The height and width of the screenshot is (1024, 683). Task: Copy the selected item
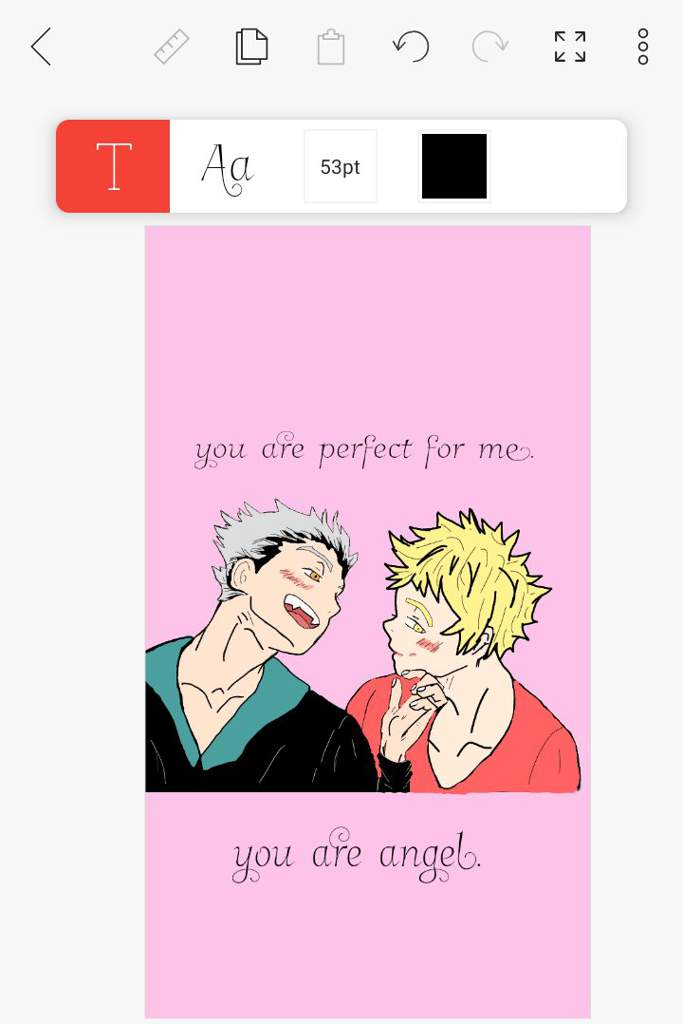pos(252,47)
